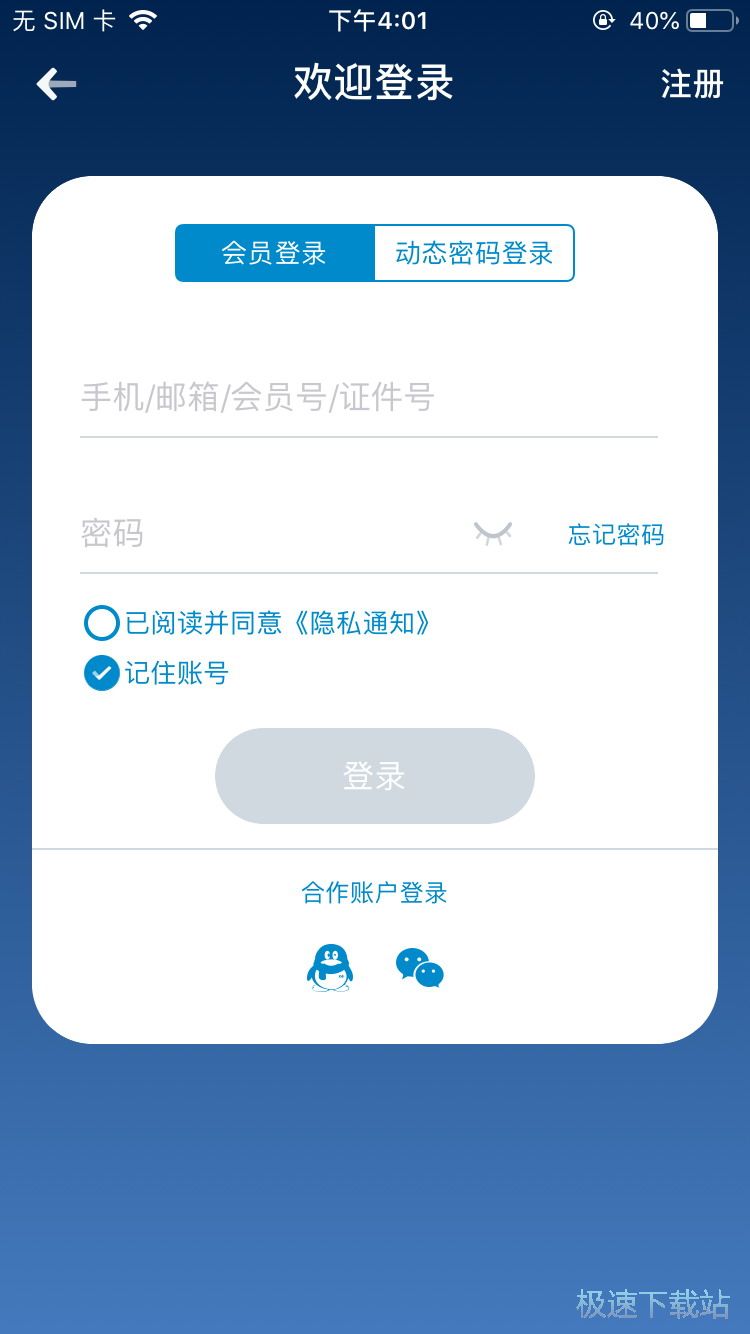Focus the 手机/邮箱/会员号/证件号 field

[x=368, y=398]
